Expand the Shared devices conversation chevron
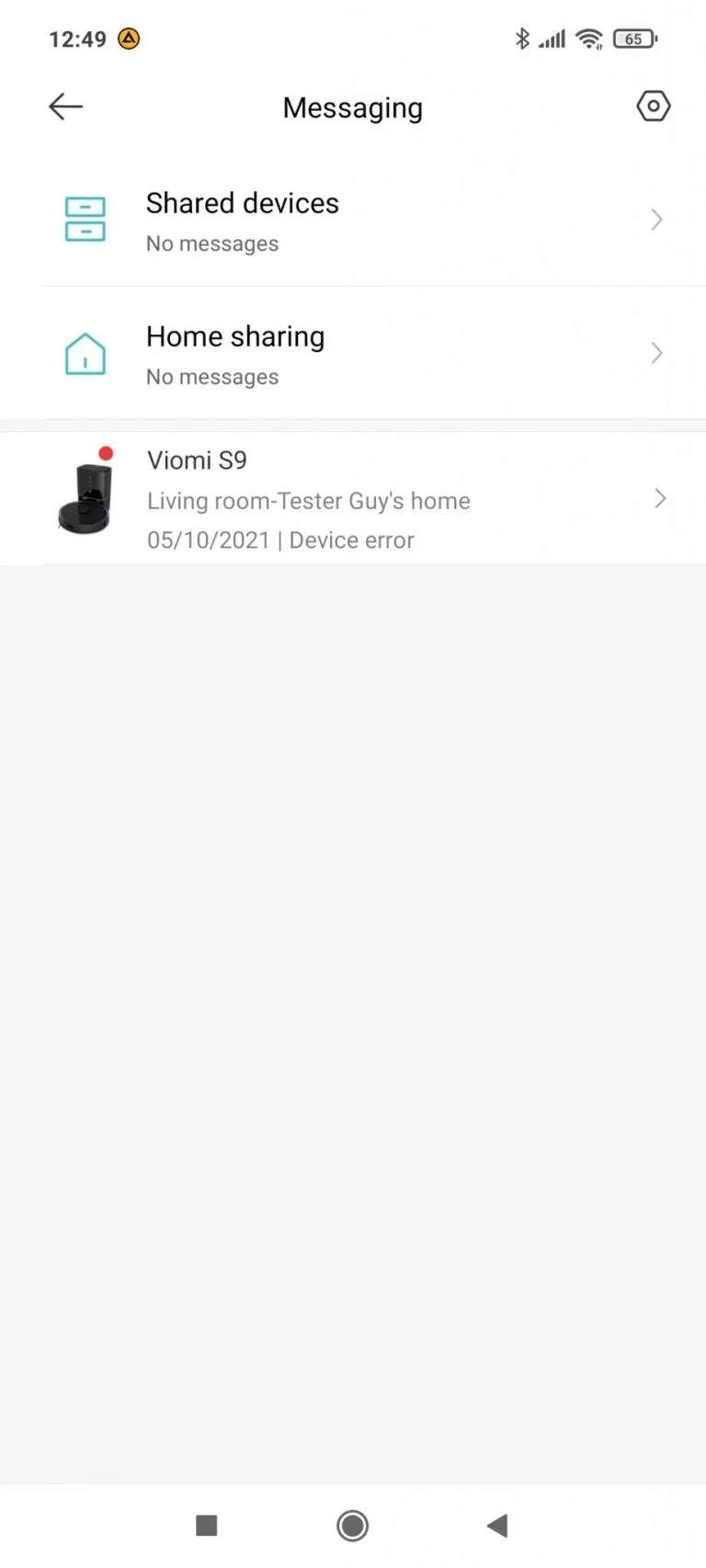The width and height of the screenshot is (706, 1568). click(655, 220)
